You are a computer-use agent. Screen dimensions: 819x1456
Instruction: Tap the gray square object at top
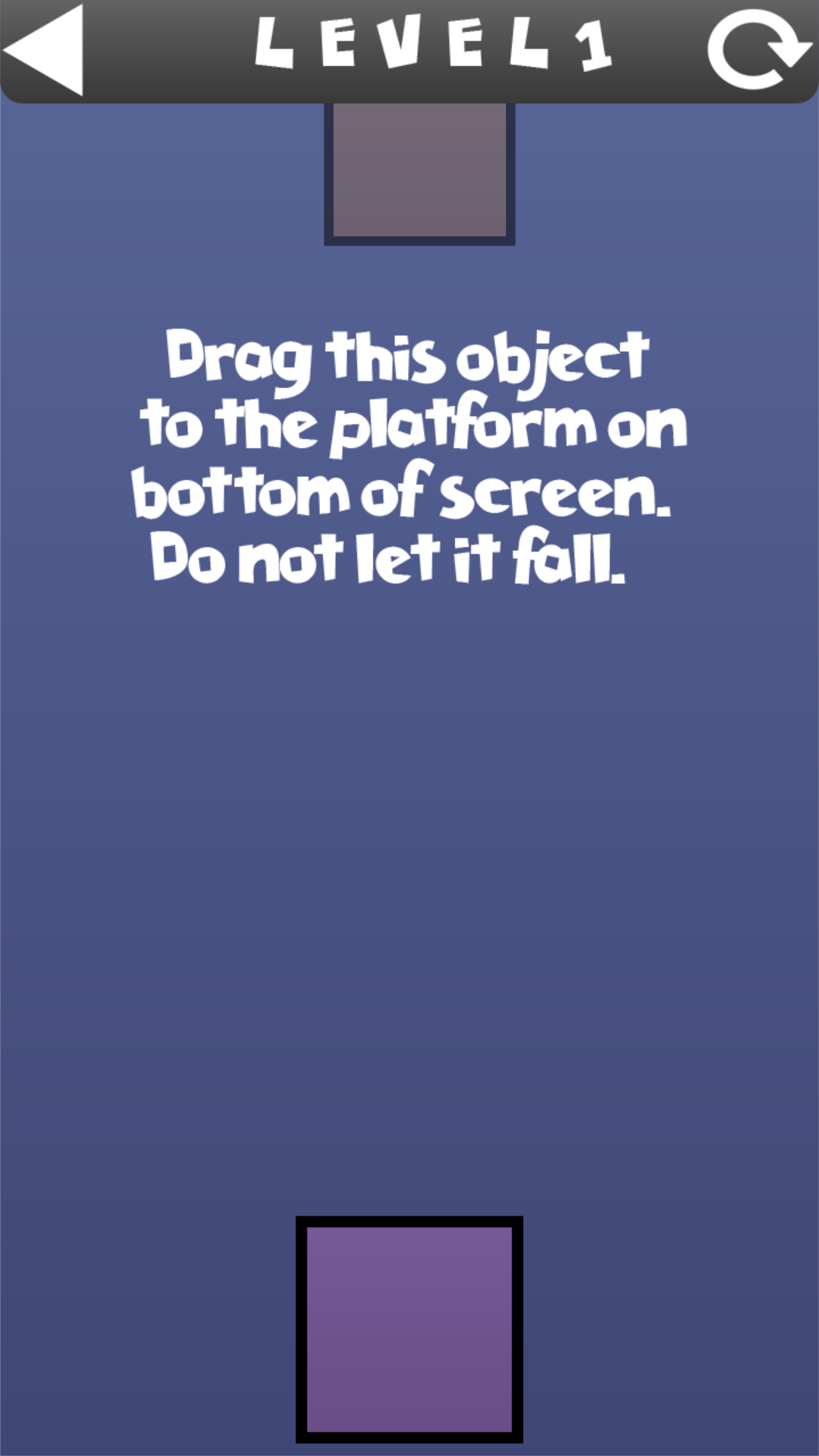pos(419,174)
